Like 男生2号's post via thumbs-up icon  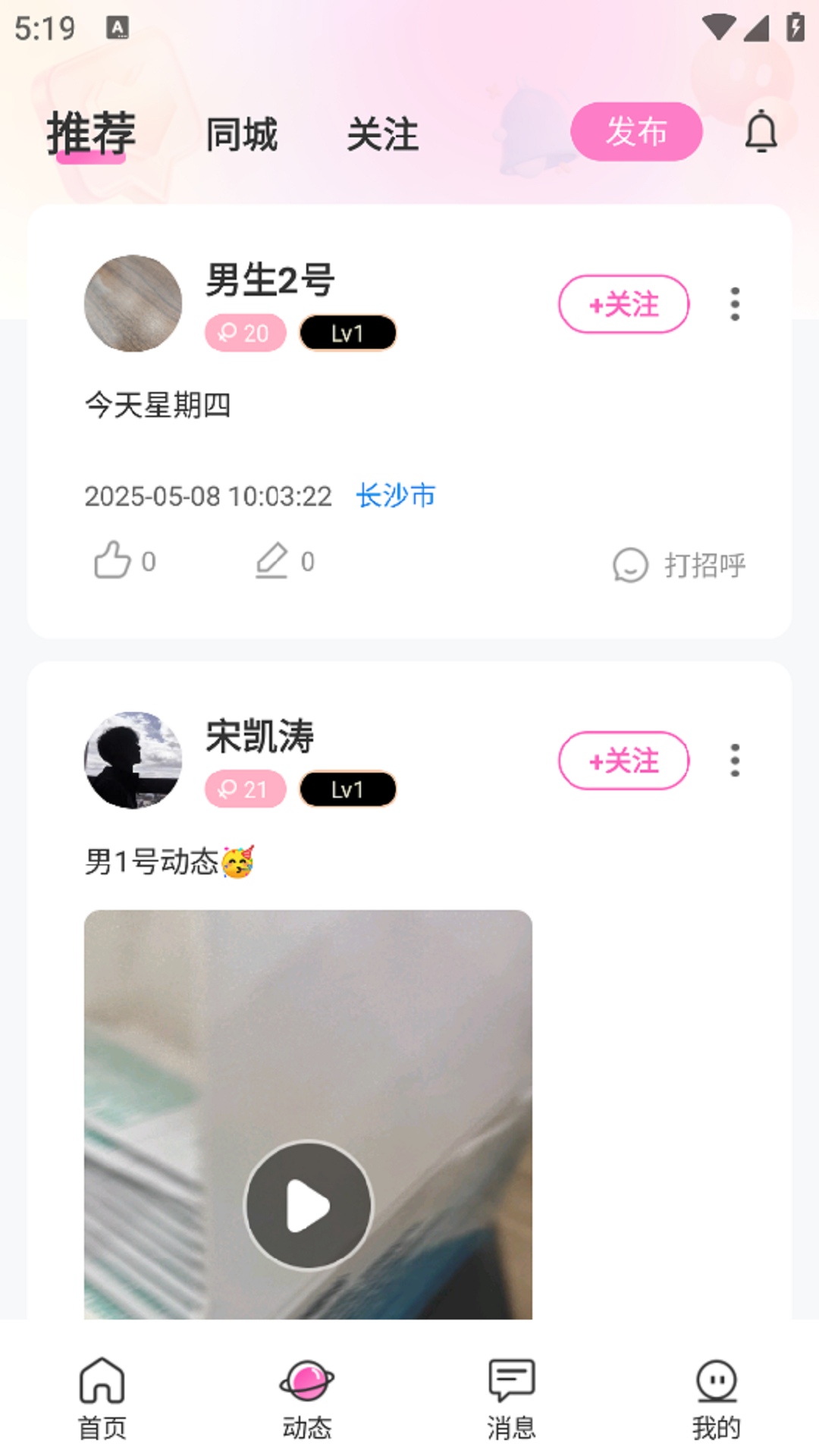(114, 560)
